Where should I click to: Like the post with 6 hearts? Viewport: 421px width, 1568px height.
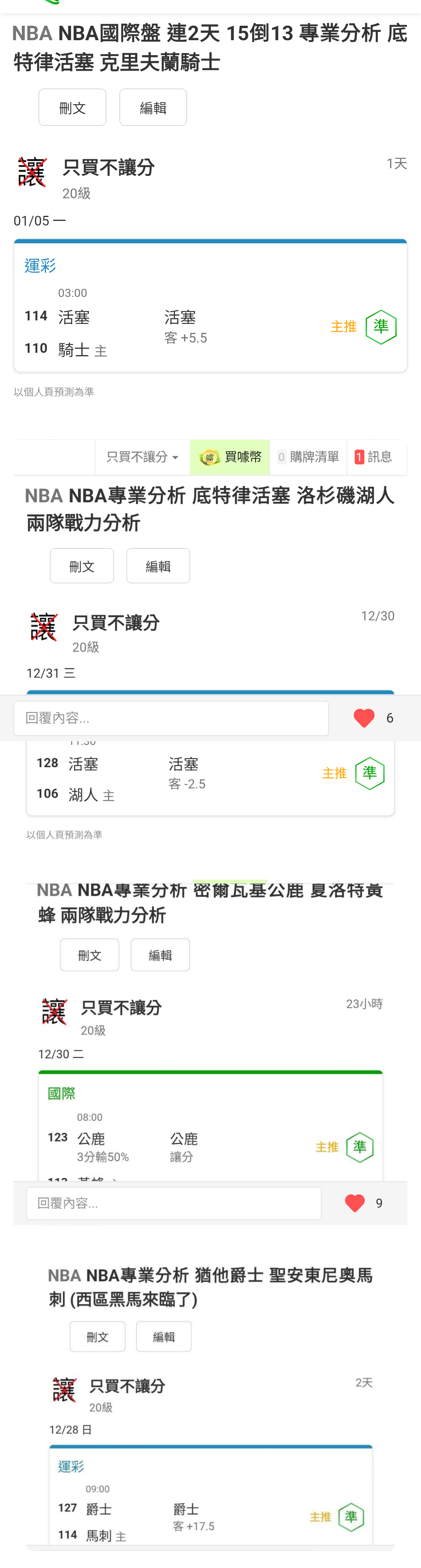point(364,718)
